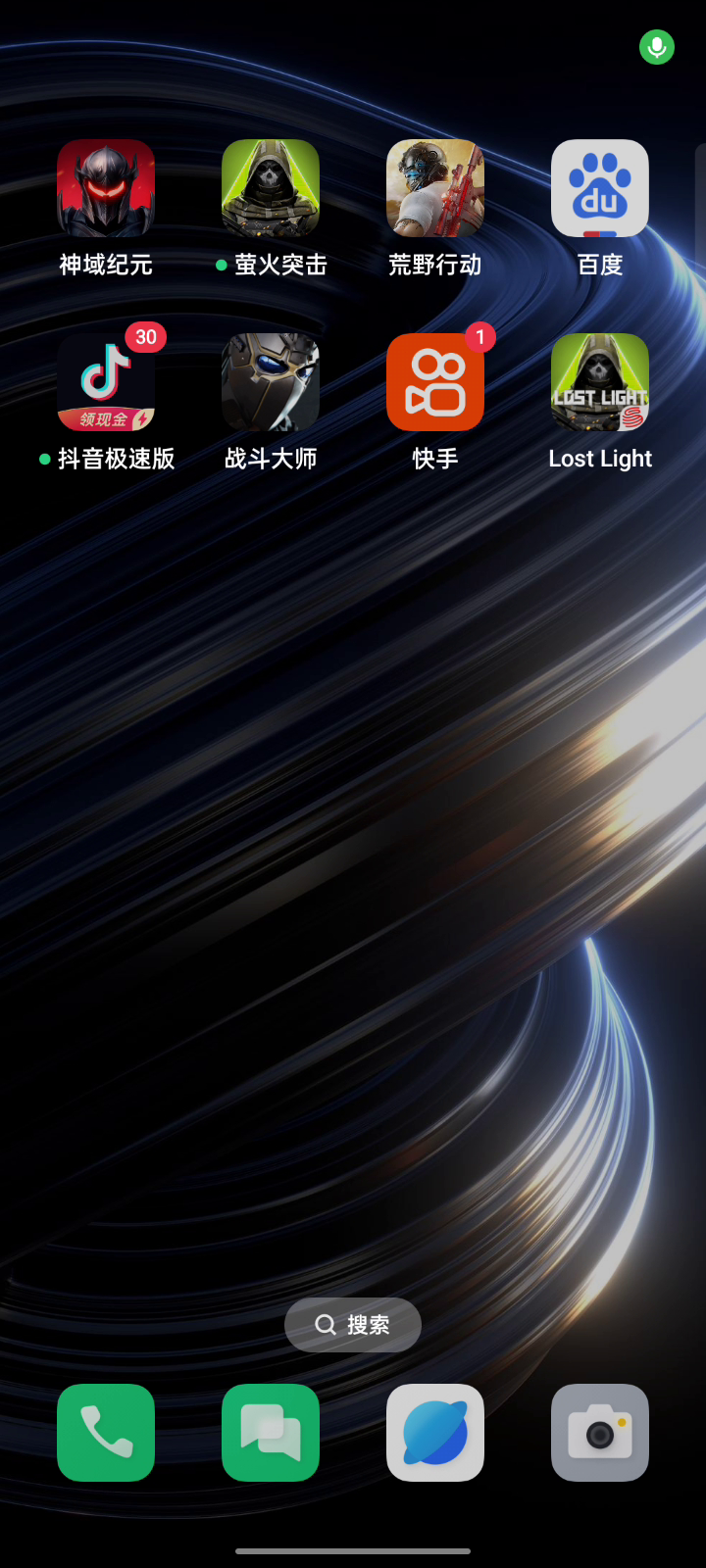Screen dimensions: 706x1568
Task: Launch the Lost Light game
Action: pyautogui.click(x=600, y=382)
